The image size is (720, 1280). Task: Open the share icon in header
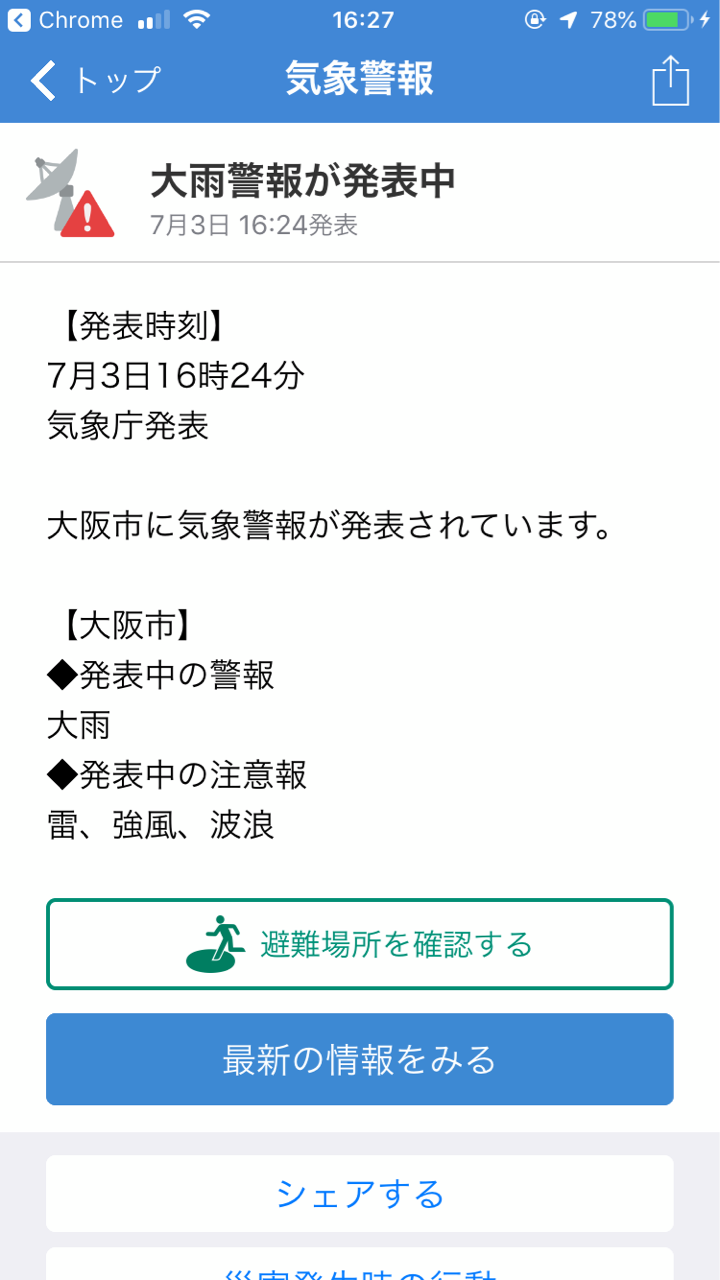click(670, 80)
